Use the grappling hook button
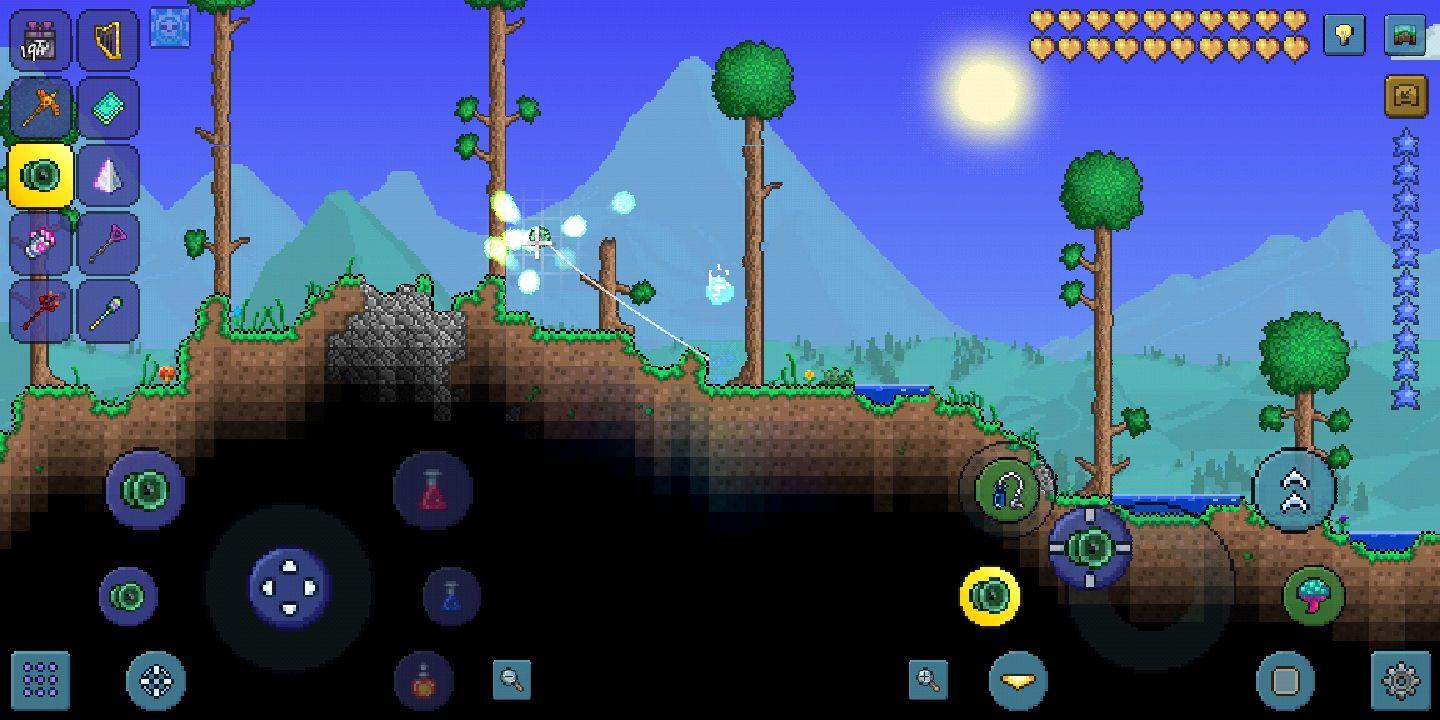 [1008, 490]
